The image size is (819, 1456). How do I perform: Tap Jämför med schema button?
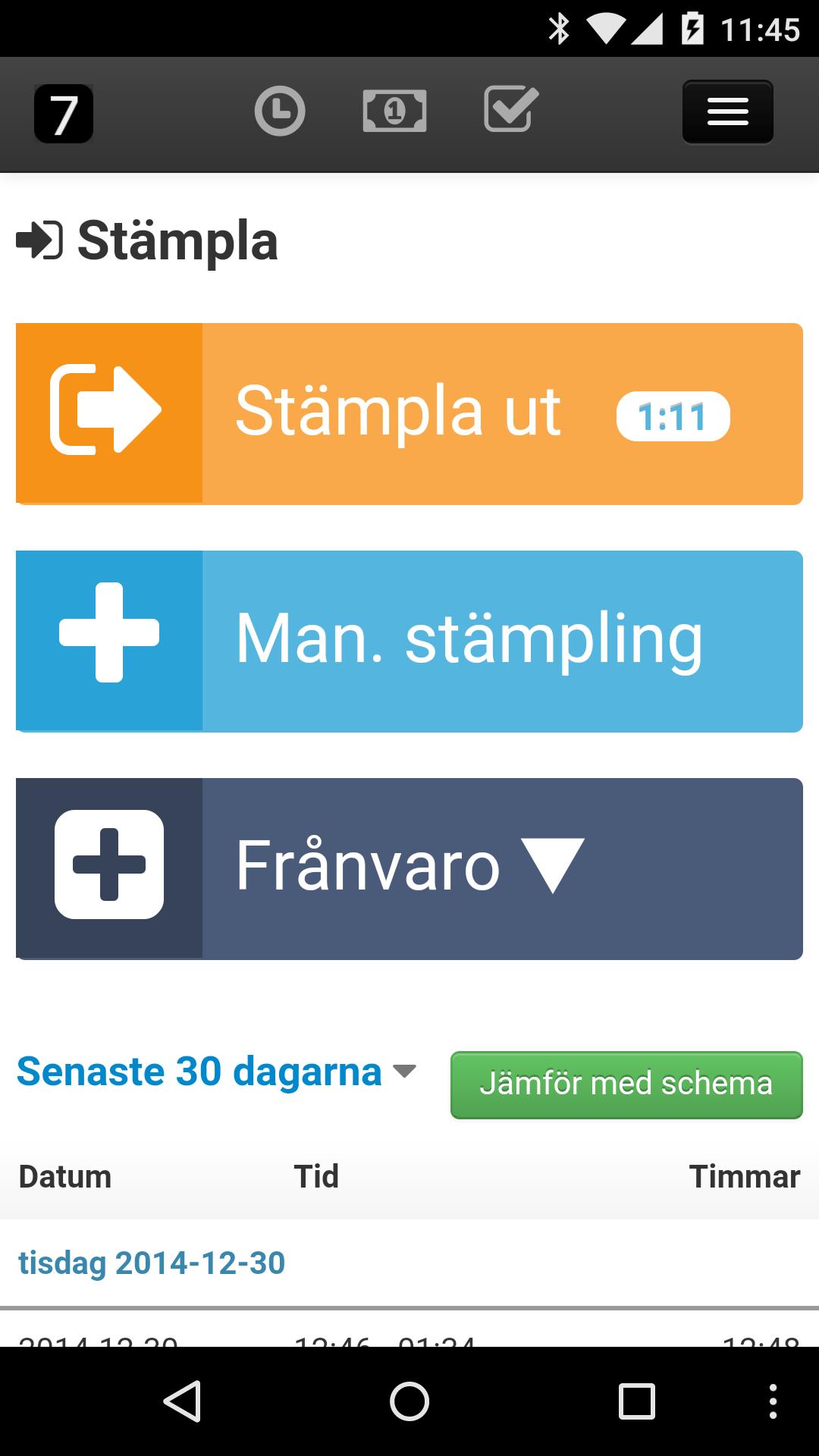626,1084
